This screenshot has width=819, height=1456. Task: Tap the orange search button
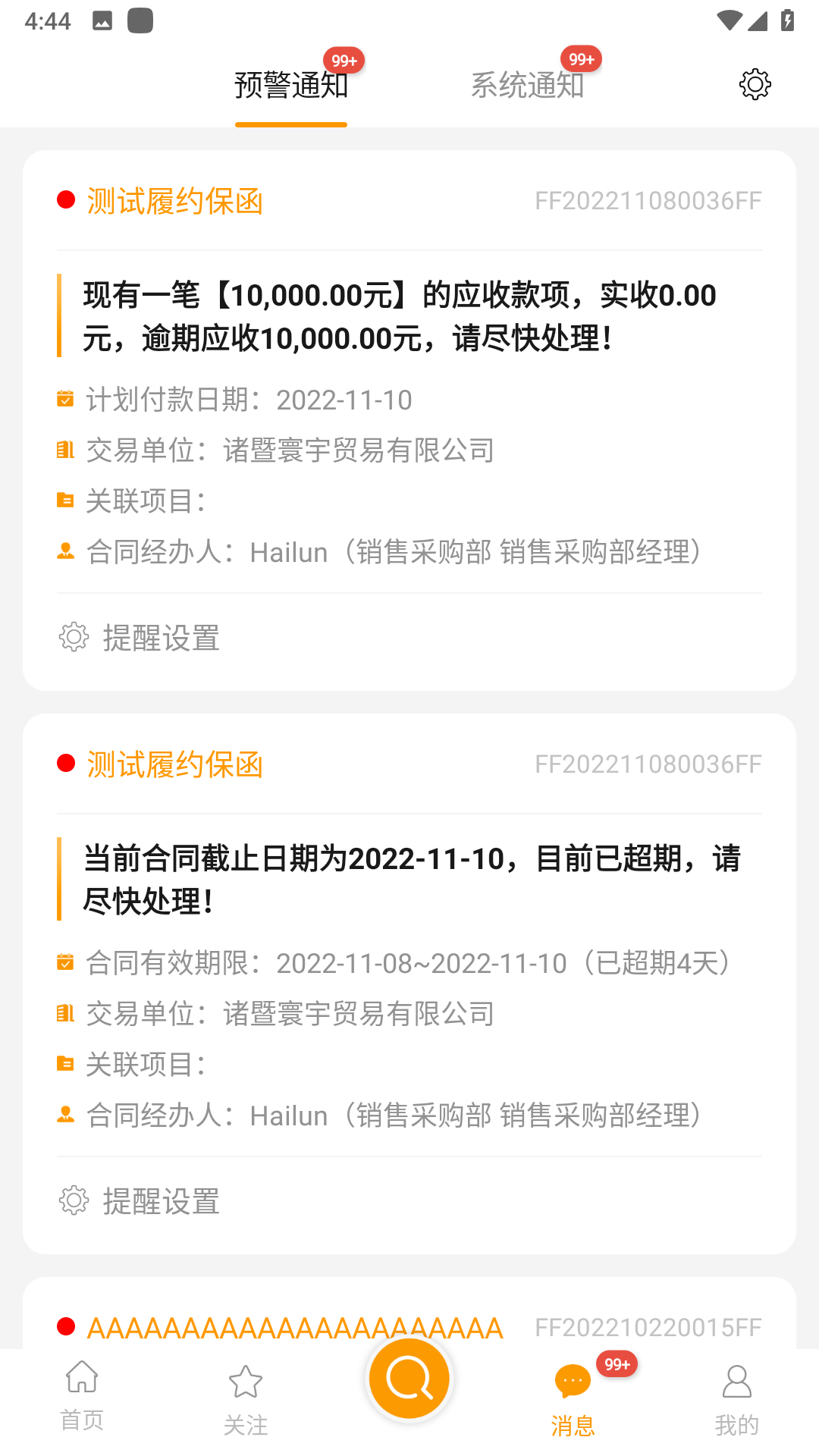(x=409, y=1378)
